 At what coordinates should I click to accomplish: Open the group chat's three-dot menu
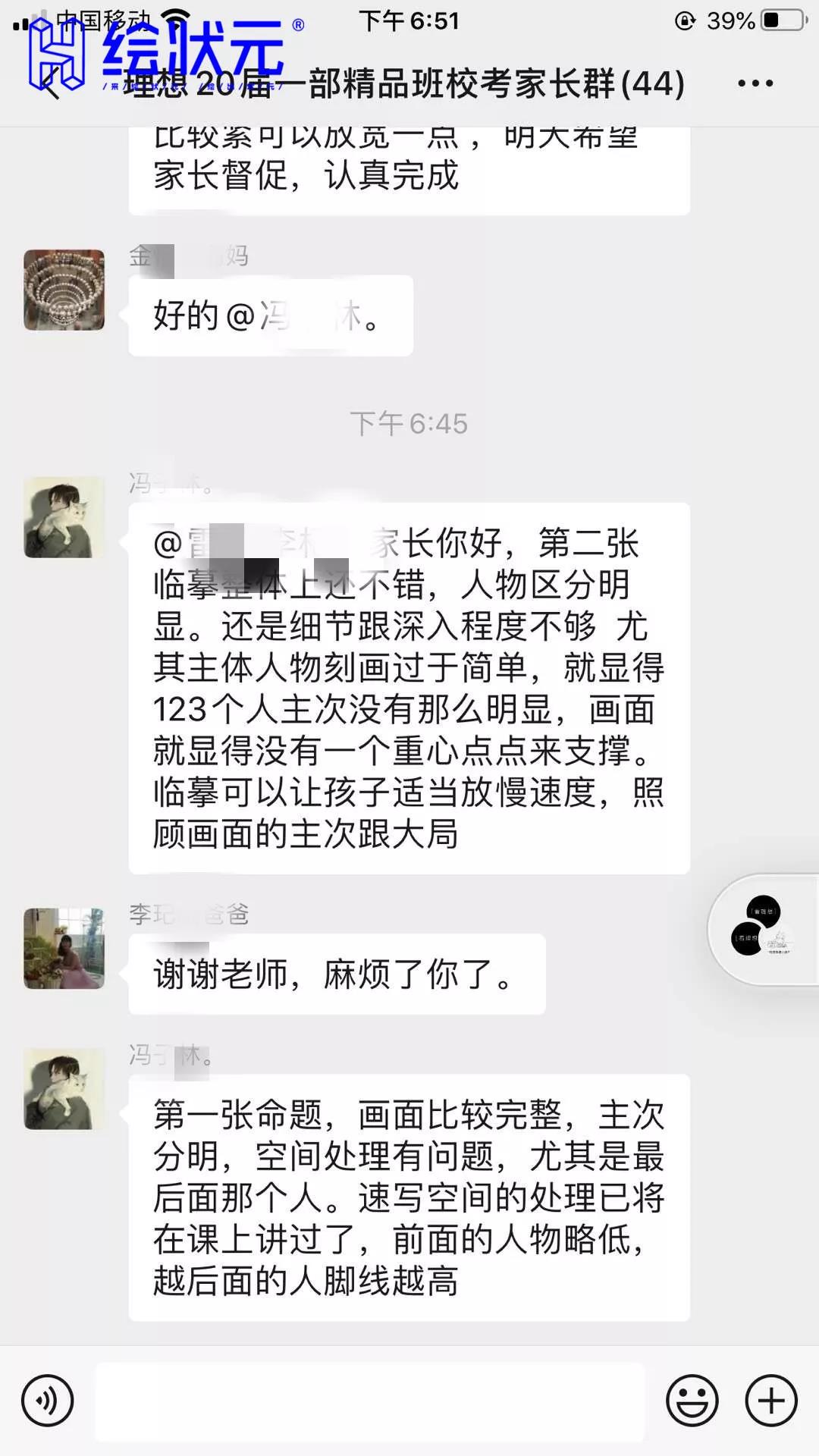coord(755,83)
